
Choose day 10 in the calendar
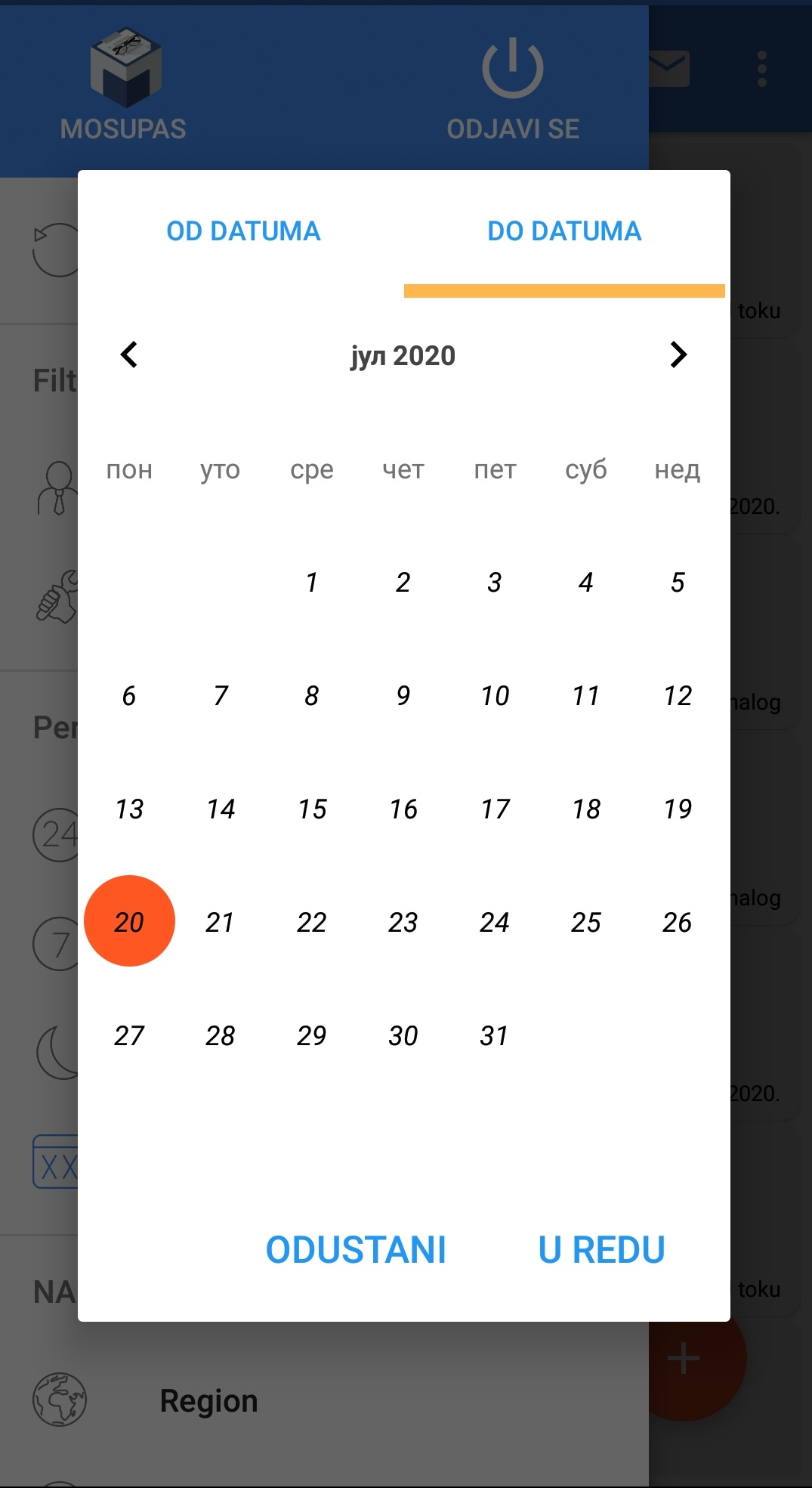[x=495, y=696]
